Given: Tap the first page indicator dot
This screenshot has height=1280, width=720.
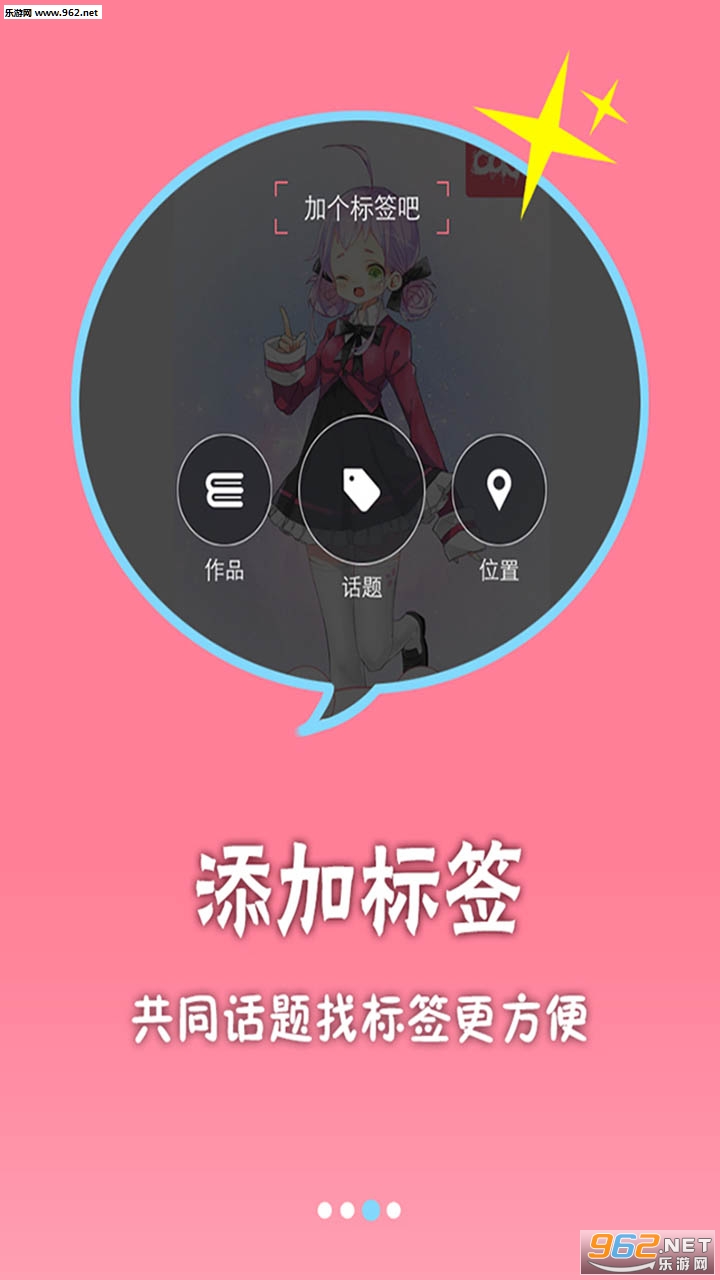Looking at the screenshot, I should click(325, 1211).
